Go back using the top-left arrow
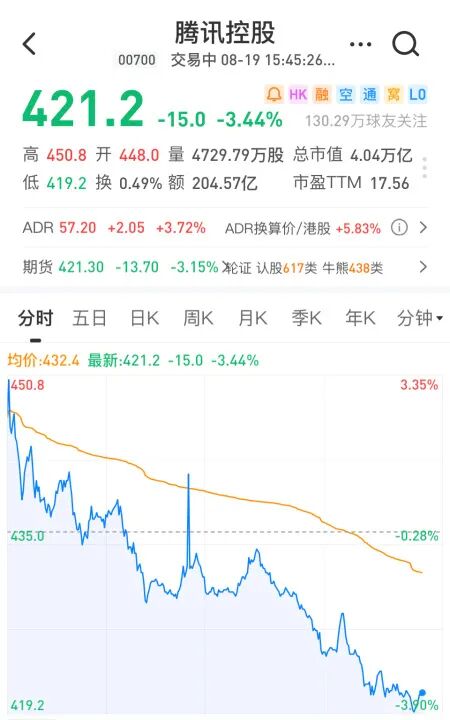Image resolution: width=450 pixels, height=720 pixels. pyautogui.click(x=29, y=44)
